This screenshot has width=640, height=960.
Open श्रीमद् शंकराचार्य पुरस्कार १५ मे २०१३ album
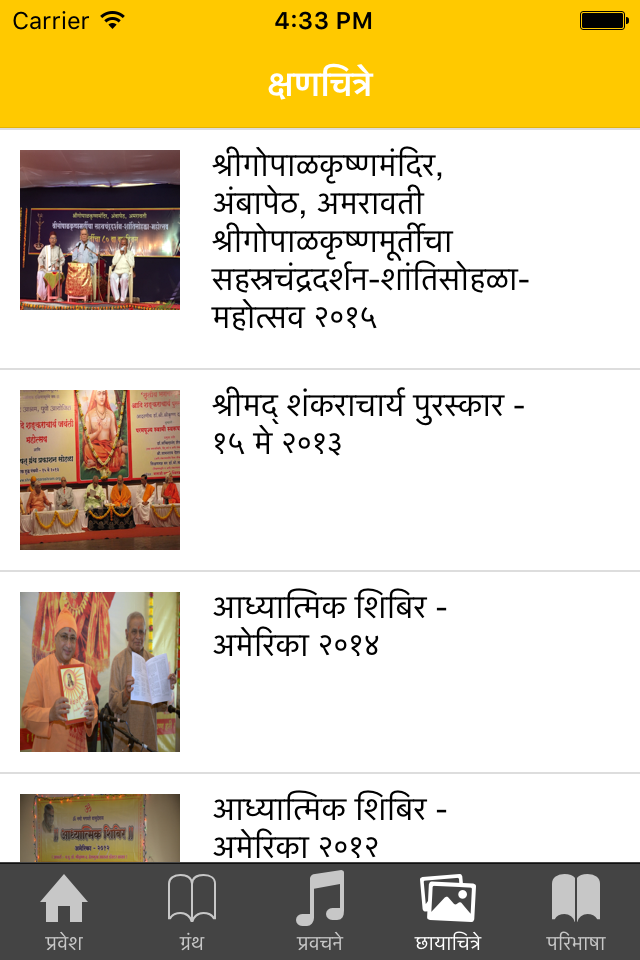coord(320,470)
